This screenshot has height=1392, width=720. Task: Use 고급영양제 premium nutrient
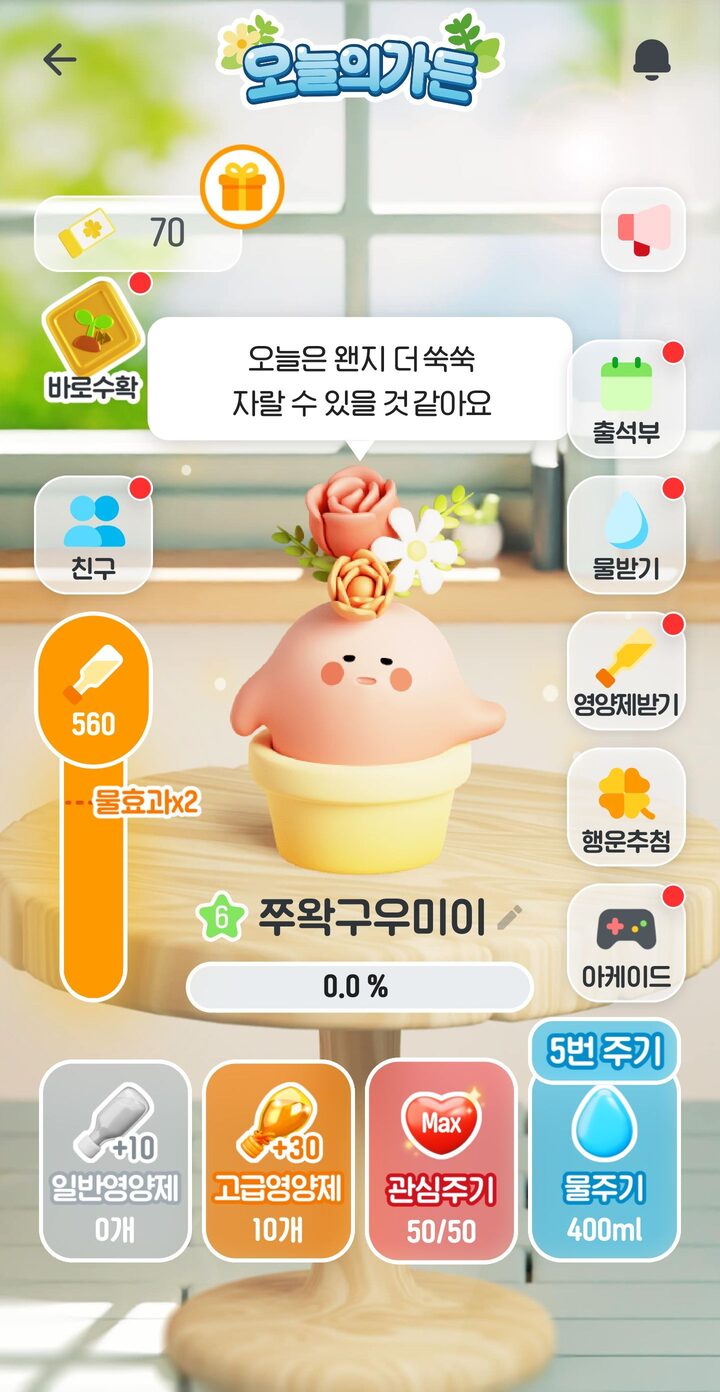pos(278,1160)
